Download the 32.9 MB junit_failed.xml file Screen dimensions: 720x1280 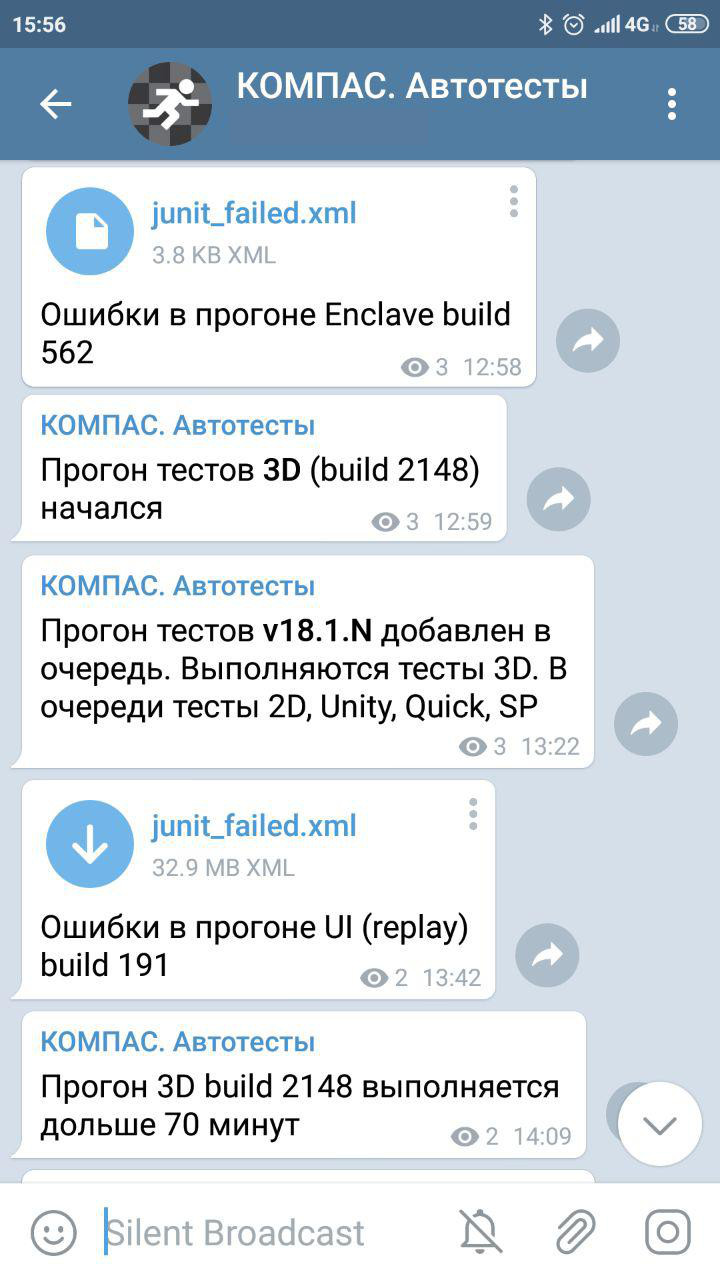(x=90, y=844)
